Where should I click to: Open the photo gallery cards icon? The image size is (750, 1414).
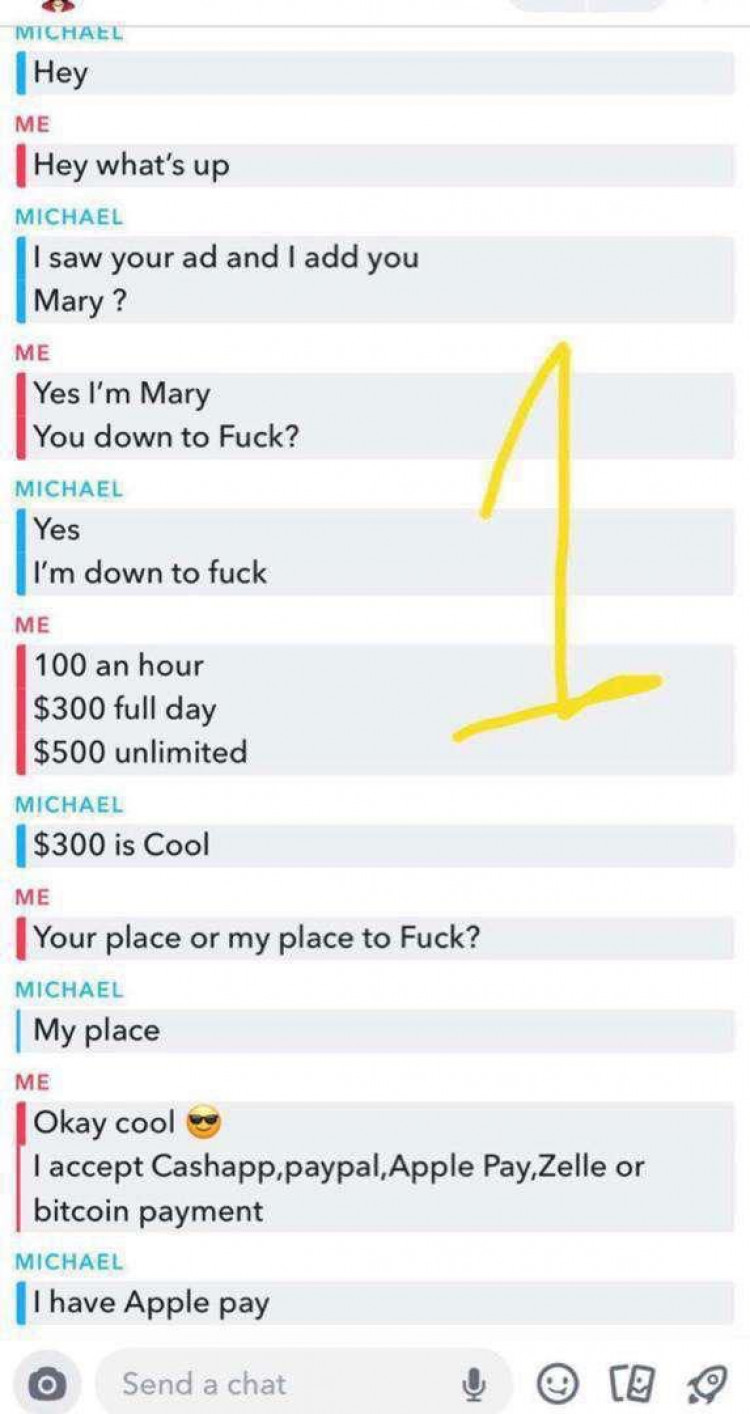click(632, 1385)
